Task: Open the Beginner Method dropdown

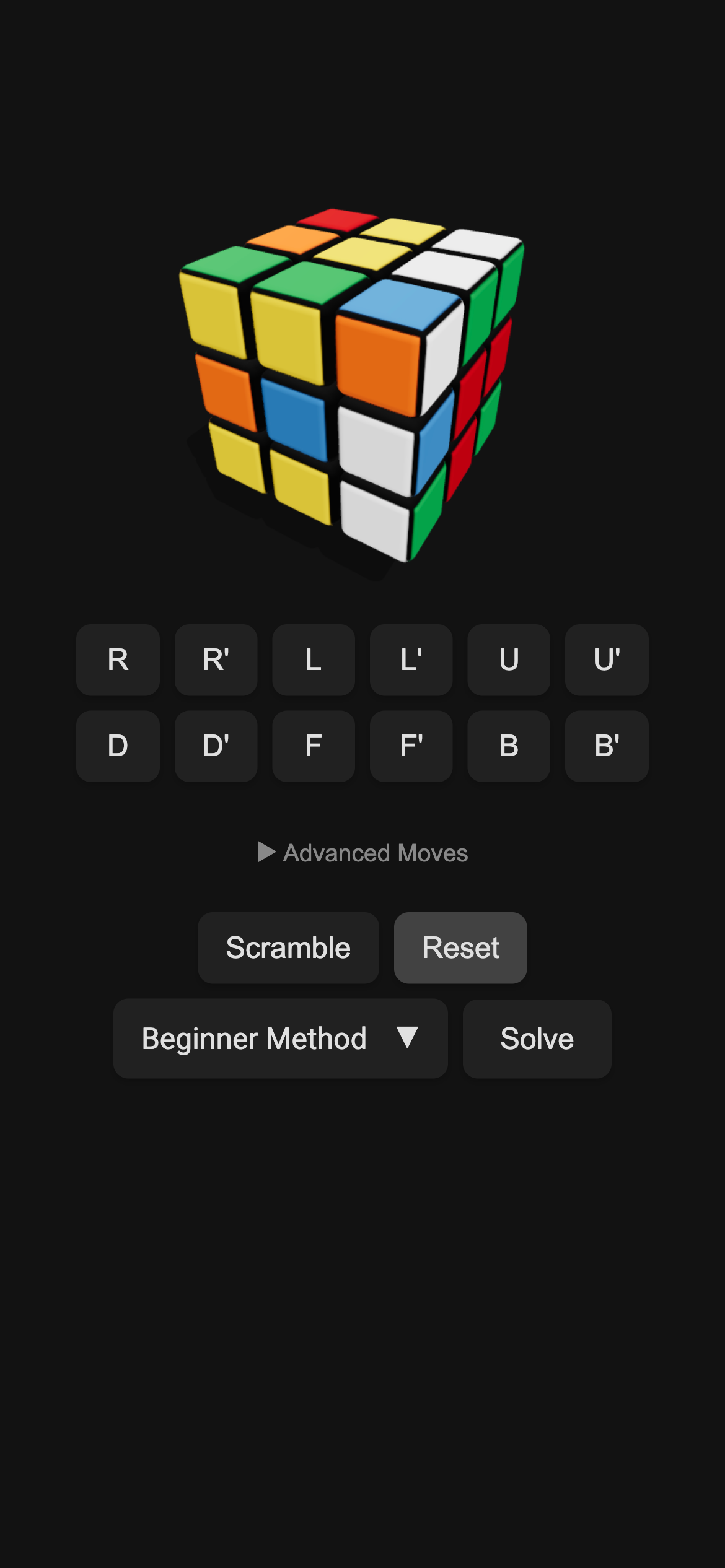Action: (x=280, y=1039)
